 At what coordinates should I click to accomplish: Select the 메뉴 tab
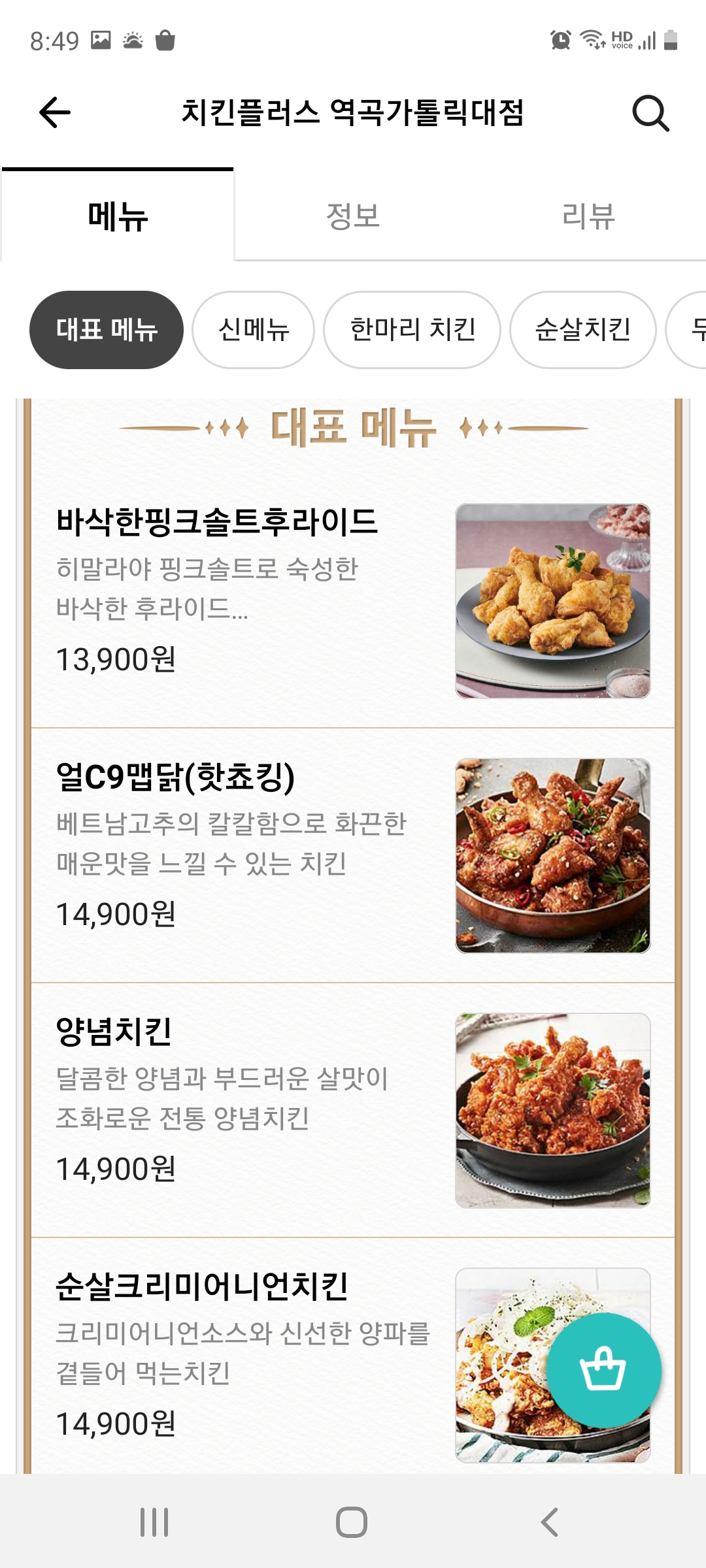point(118,216)
